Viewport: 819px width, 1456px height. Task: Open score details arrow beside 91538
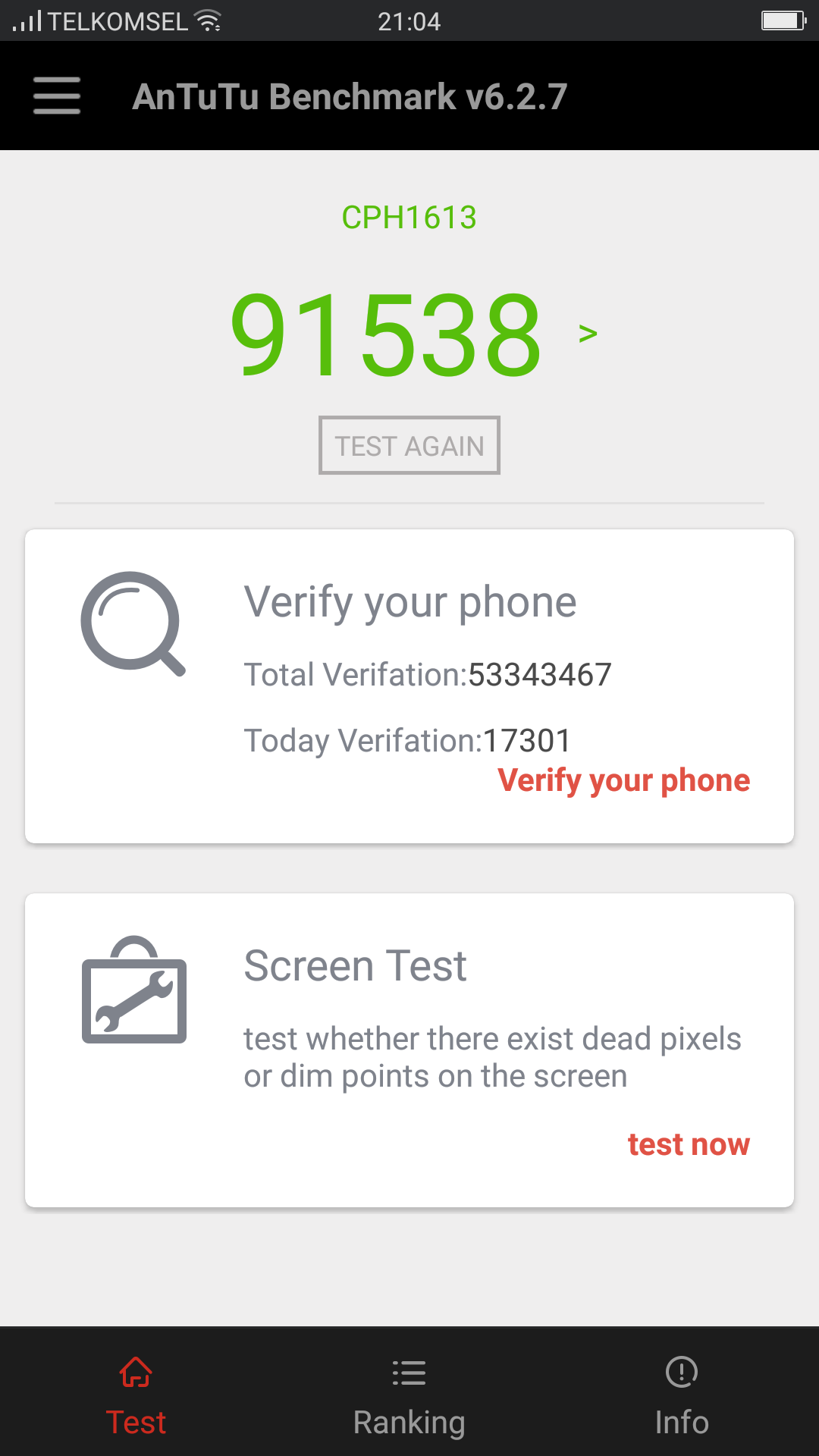point(588,334)
